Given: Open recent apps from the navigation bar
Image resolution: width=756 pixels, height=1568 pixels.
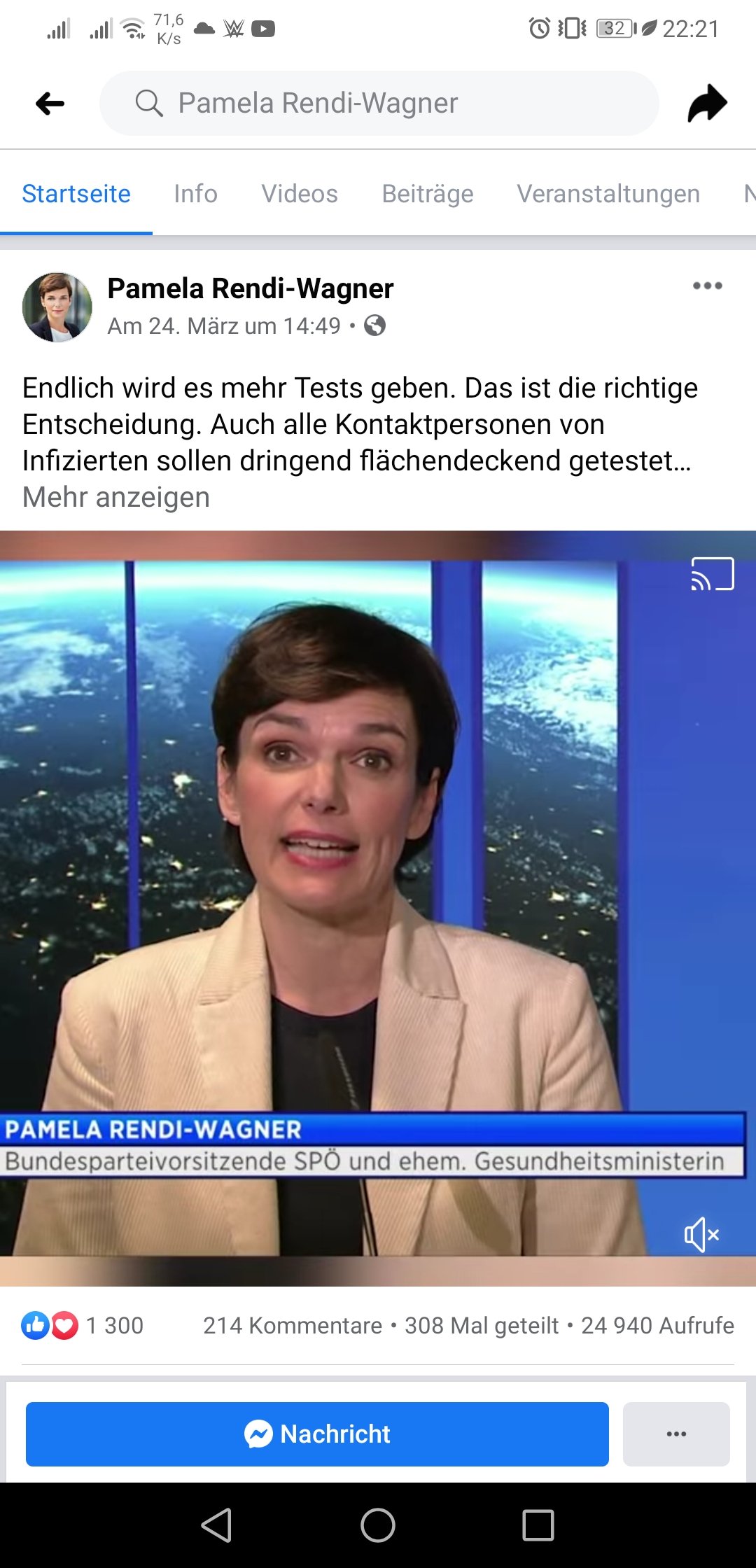Looking at the screenshot, I should [x=538, y=1525].
